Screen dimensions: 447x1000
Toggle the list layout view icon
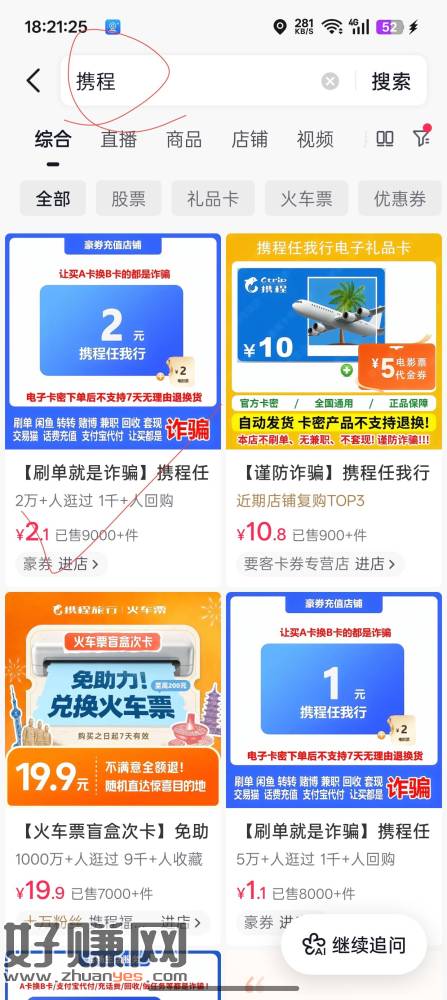(385, 138)
